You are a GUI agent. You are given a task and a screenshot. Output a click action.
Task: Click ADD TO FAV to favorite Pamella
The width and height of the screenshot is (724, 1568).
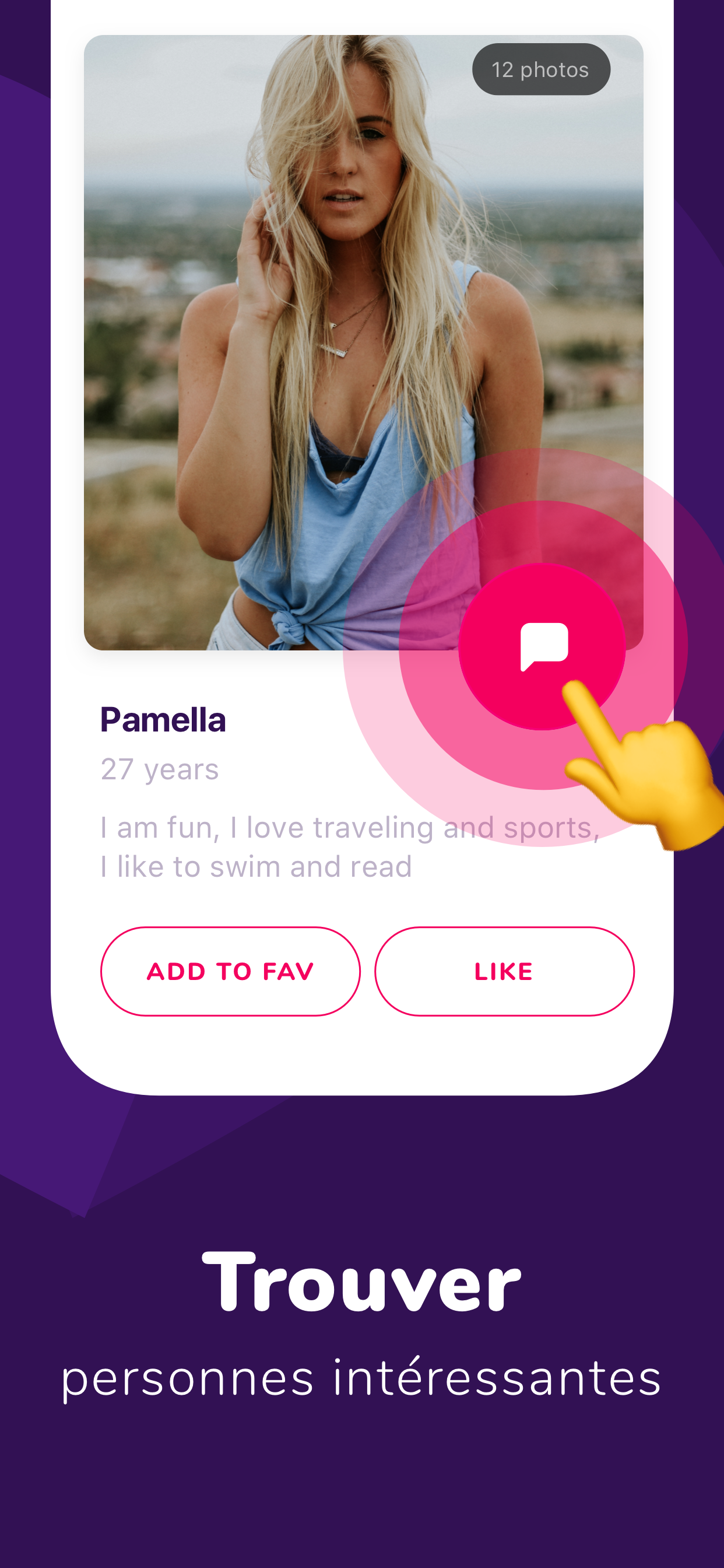point(231,970)
